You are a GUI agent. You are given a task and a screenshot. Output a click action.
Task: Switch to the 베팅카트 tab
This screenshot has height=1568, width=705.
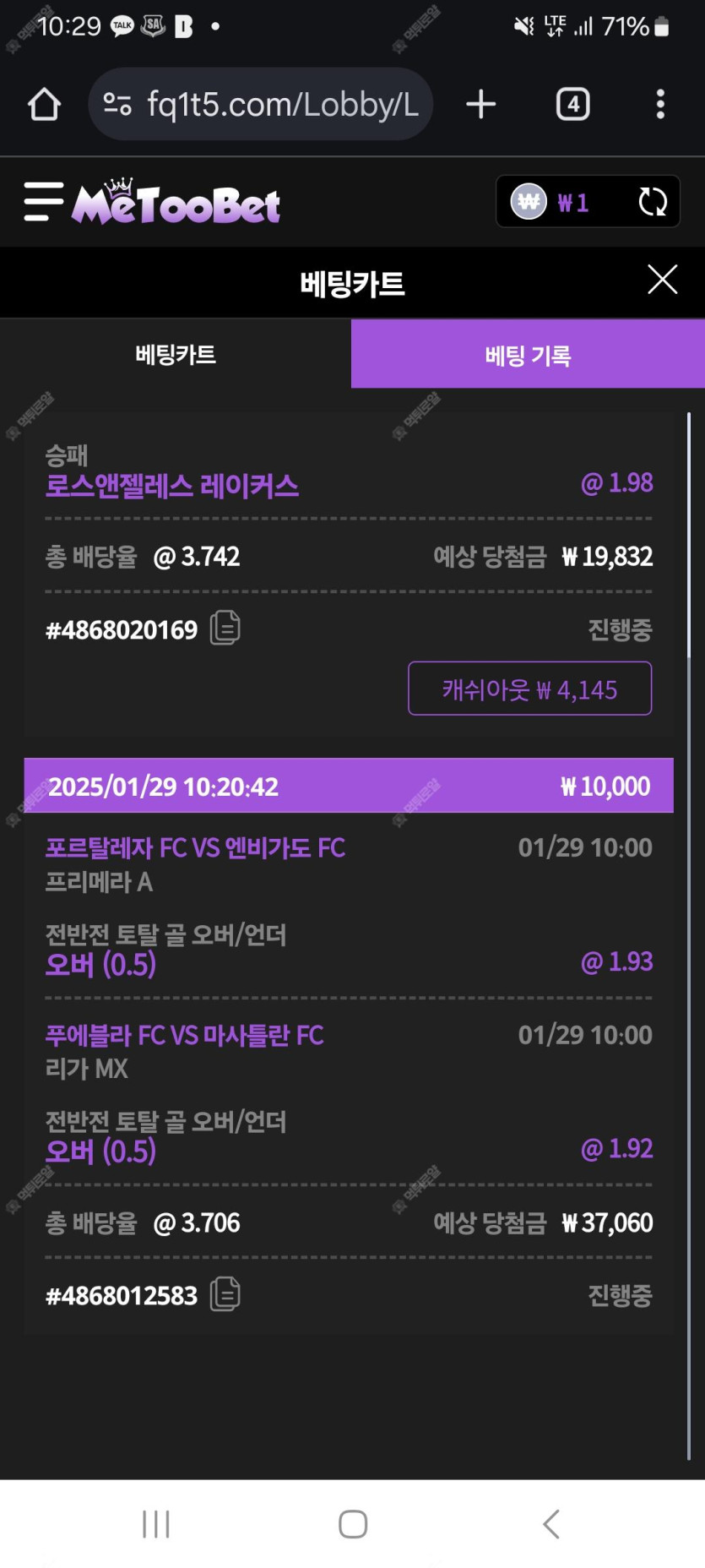(x=176, y=355)
